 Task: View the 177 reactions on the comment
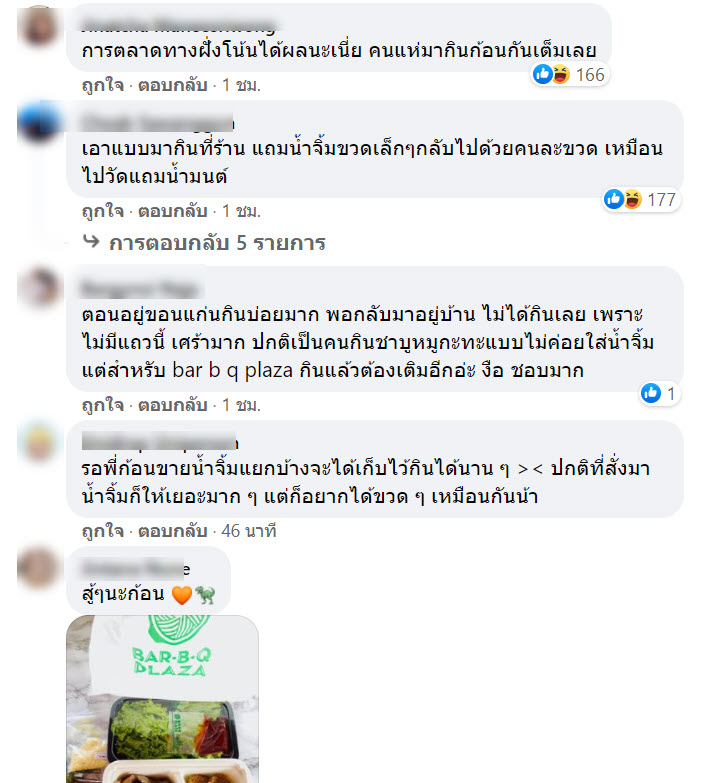tap(641, 200)
